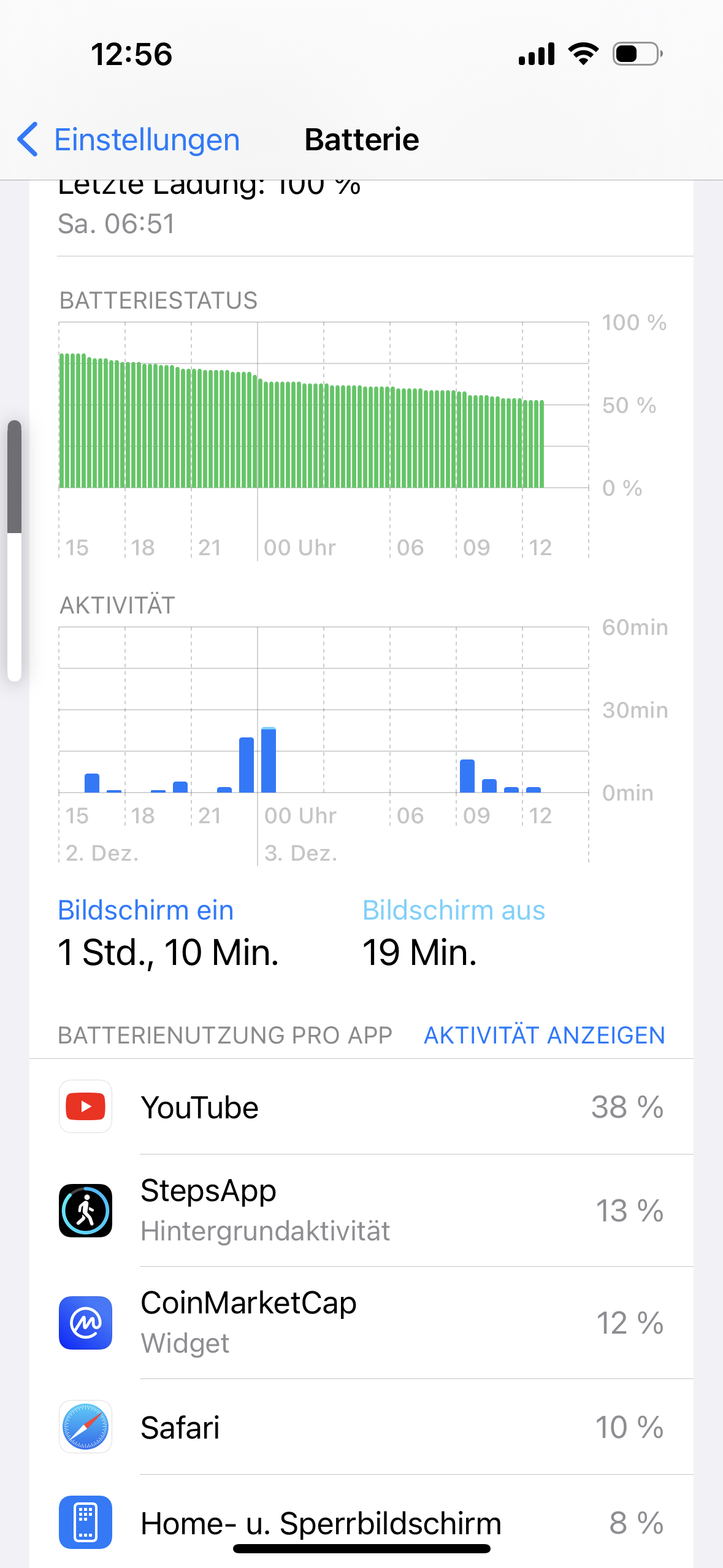Show Safari battery usage details
This screenshot has height=1568, width=723.
[x=361, y=1428]
